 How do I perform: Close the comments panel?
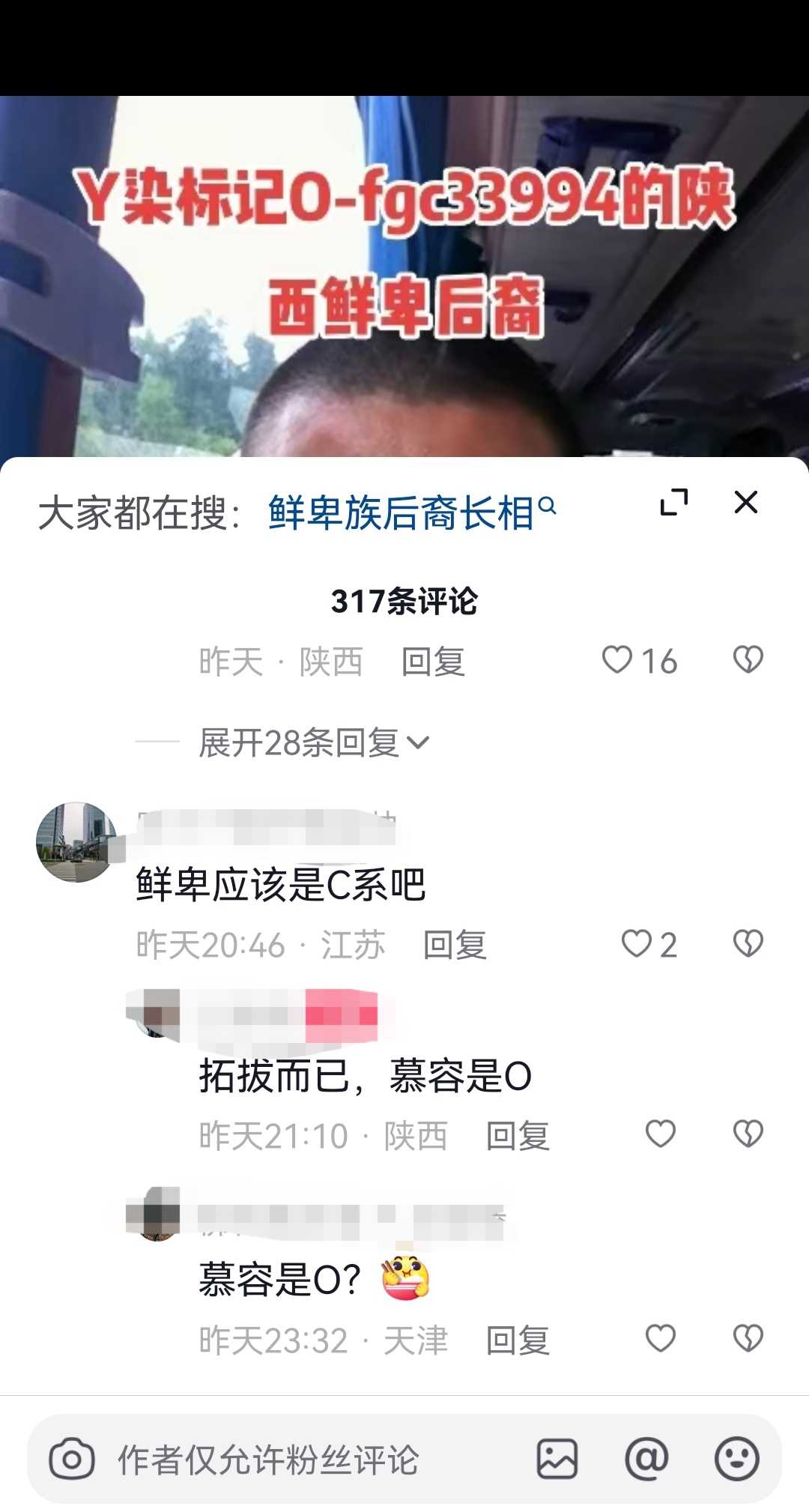(x=745, y=502)
